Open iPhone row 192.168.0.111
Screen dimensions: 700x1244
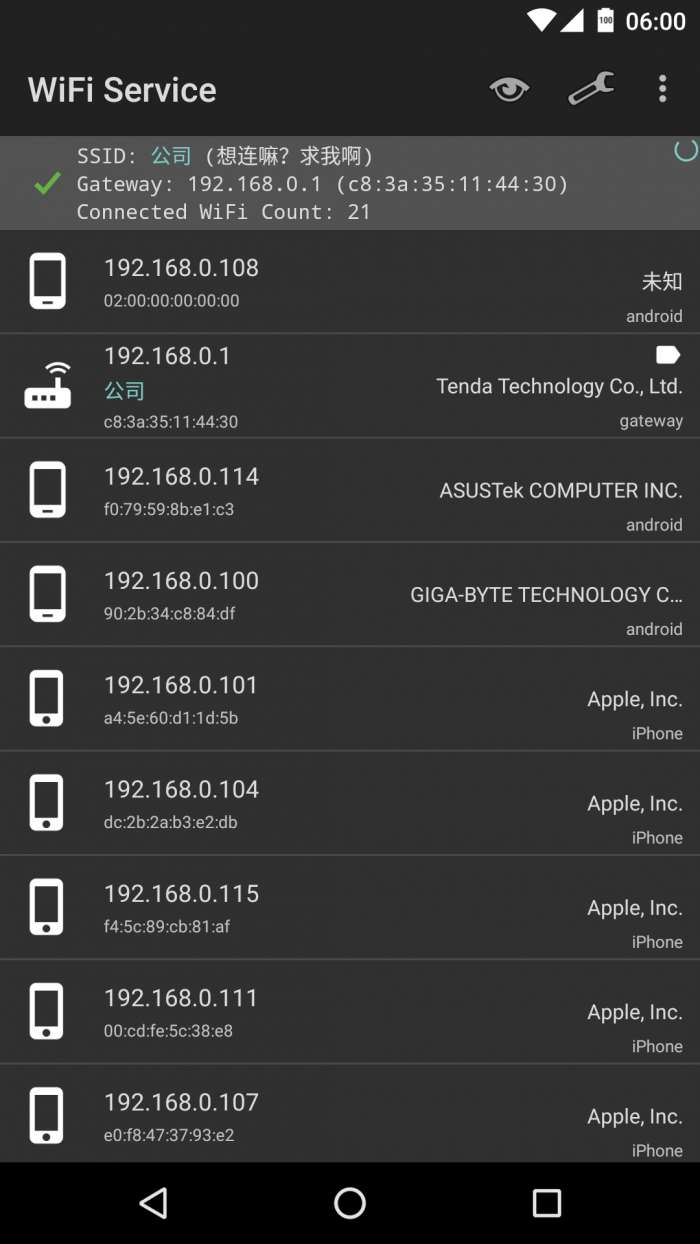pyautogui.click(x=350, y=1012)
